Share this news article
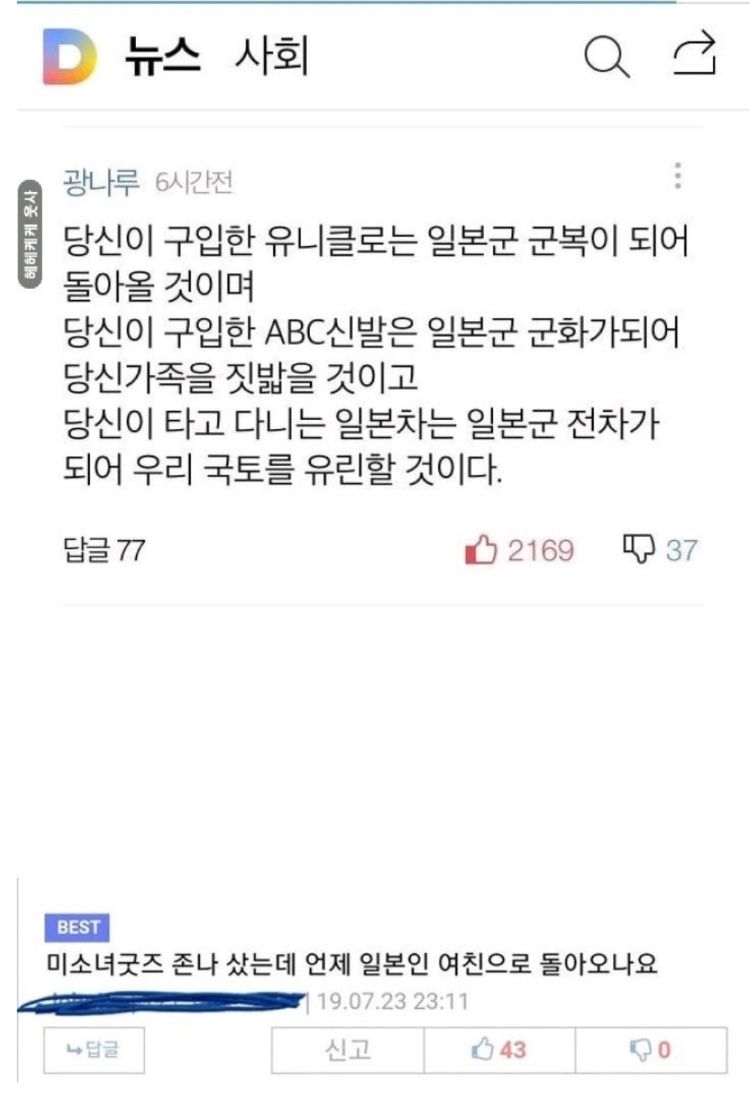Screen dimensions: 754x1108 [x=695, y=52]
